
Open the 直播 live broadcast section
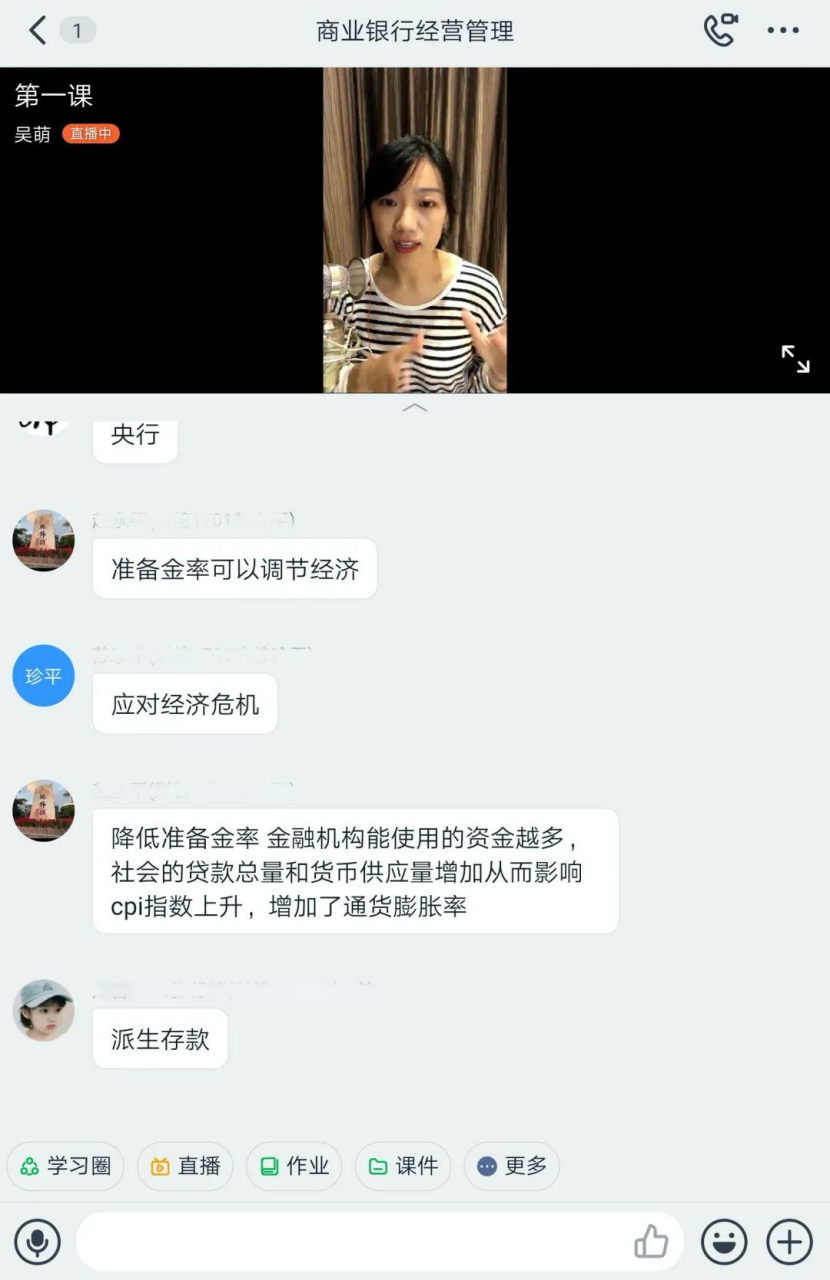[x=185, y=1166]
